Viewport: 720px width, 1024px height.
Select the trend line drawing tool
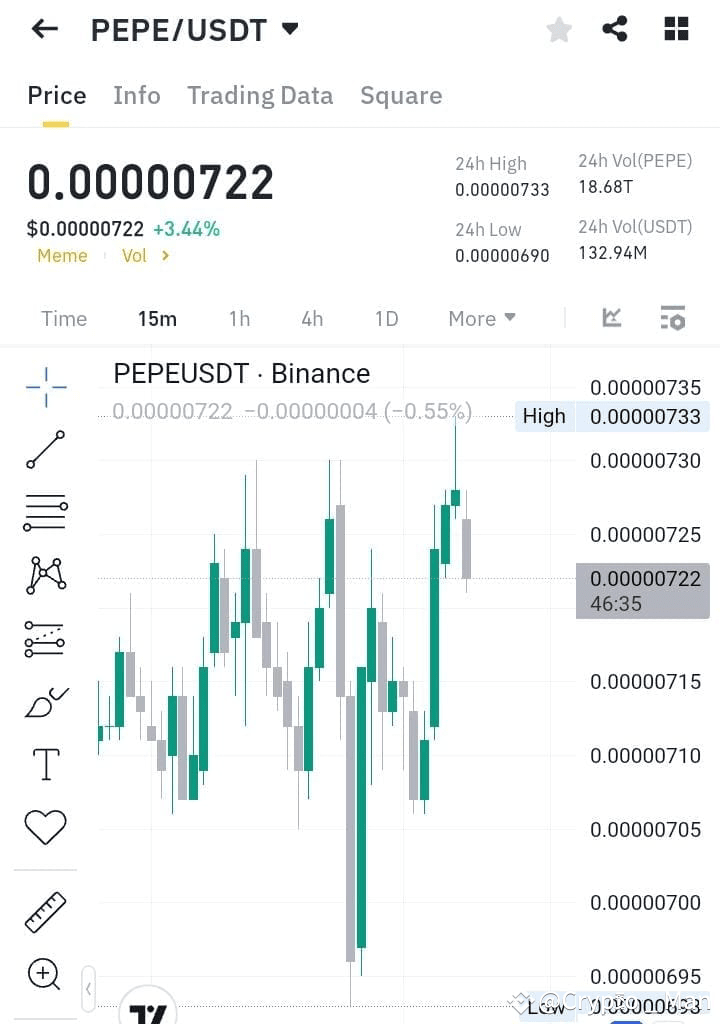[x=45, y=450]
